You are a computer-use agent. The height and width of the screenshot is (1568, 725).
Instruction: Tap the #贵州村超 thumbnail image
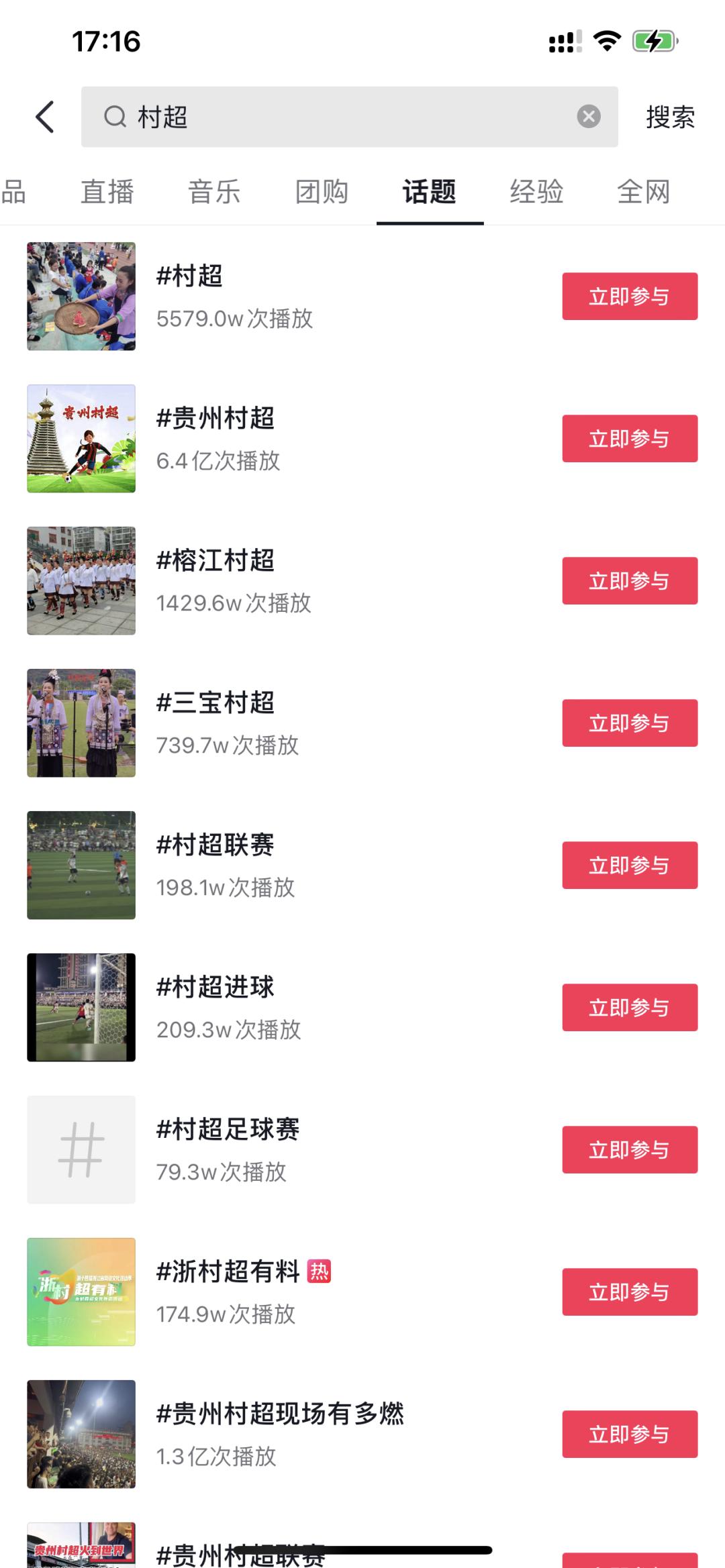point(80,438)
